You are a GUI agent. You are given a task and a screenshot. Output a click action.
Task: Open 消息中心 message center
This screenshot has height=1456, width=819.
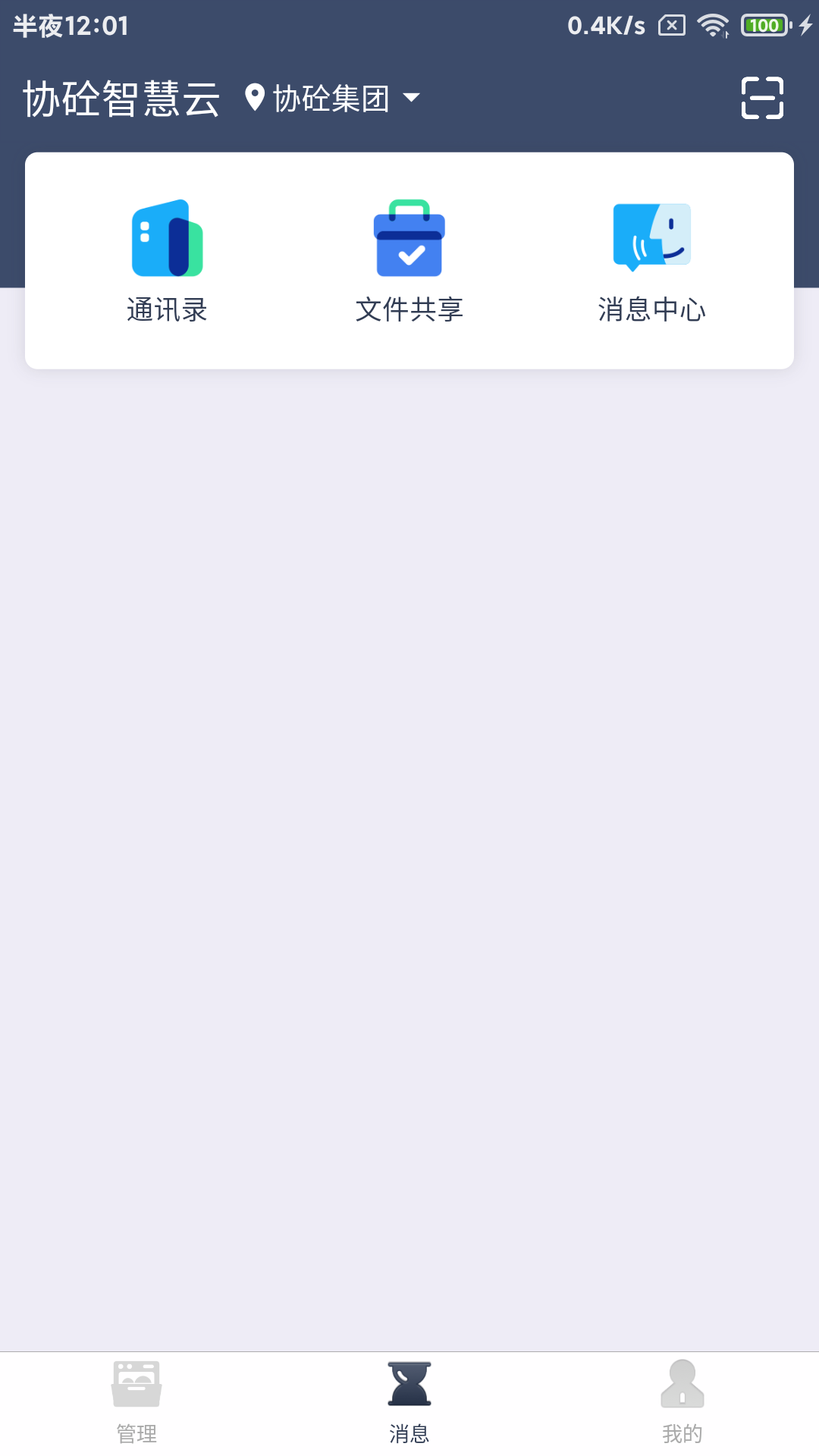click(651, 260)
